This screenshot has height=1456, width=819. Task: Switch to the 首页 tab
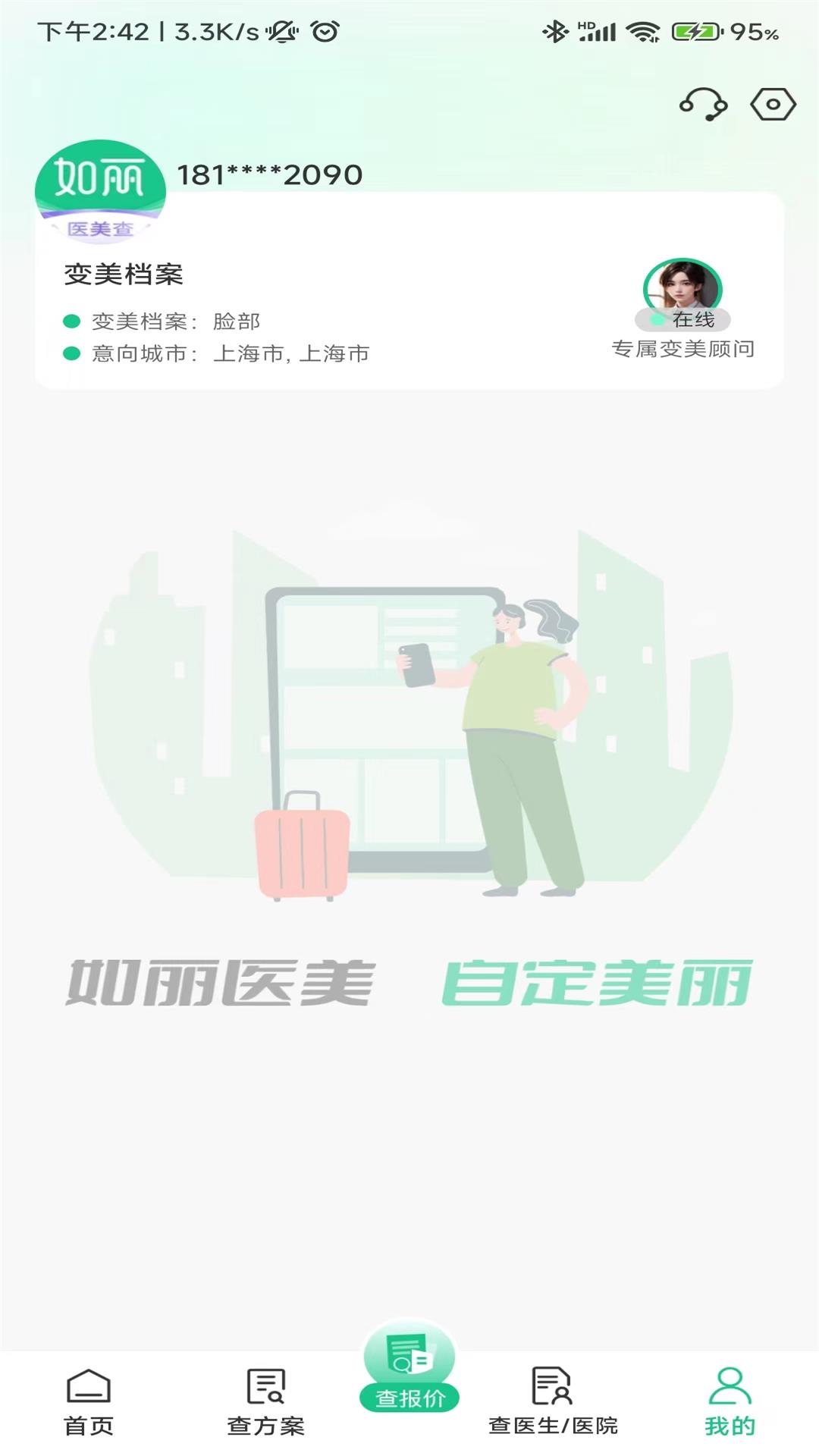pyautogui.click(x=89, y=1401)
